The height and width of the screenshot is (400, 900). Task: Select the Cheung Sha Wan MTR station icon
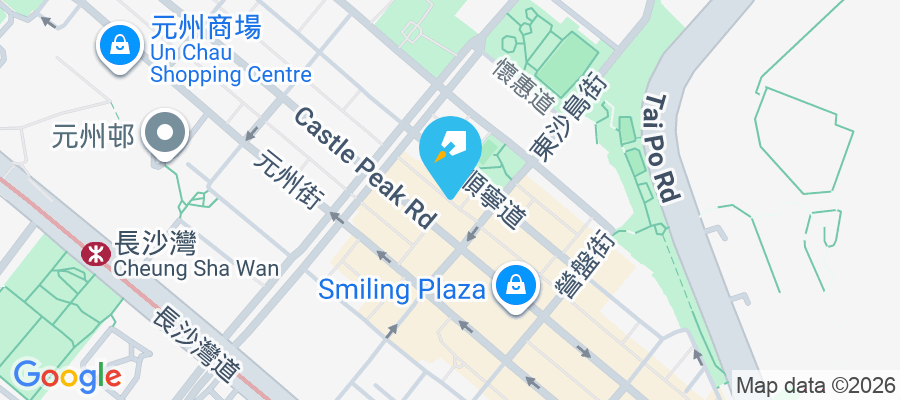[96, 254]
